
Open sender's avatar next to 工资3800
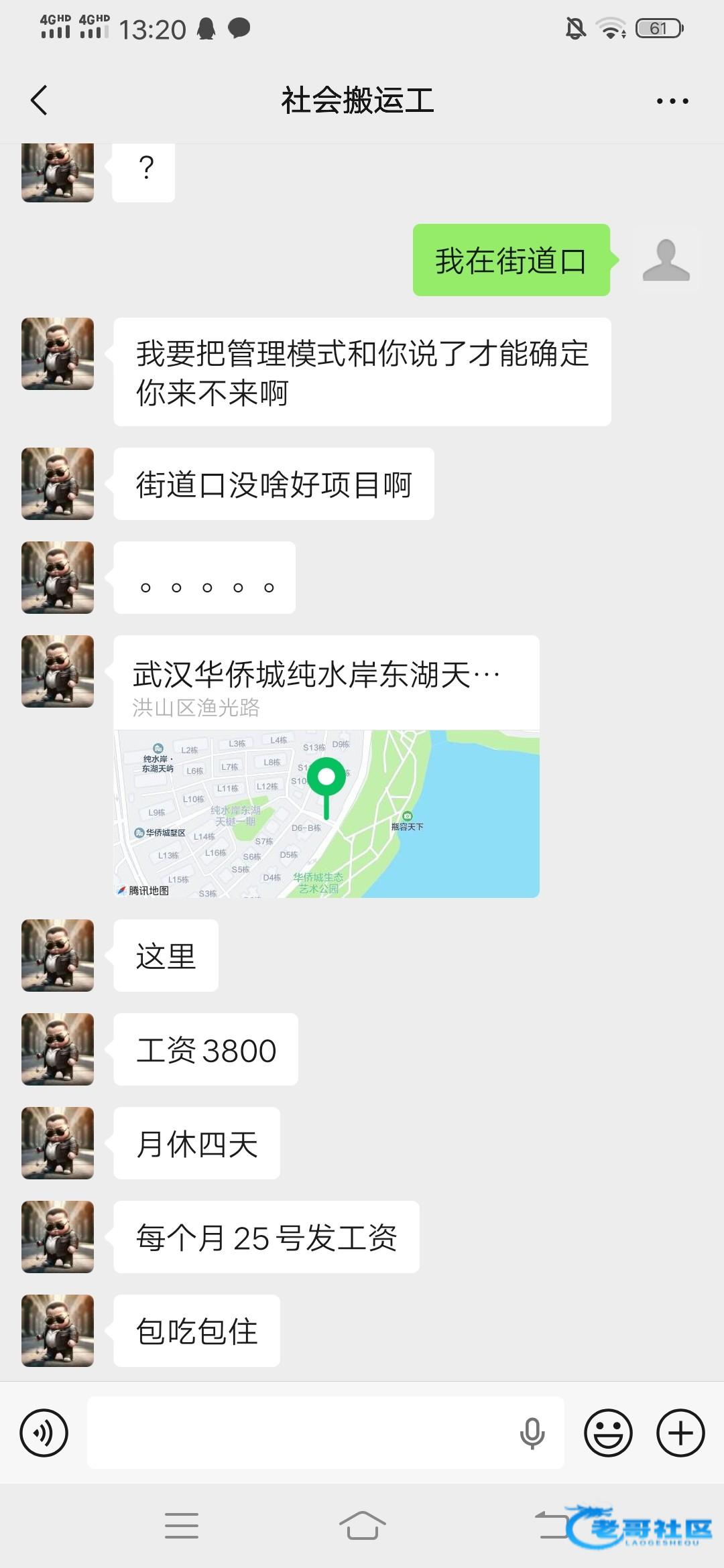[58, 1049]
